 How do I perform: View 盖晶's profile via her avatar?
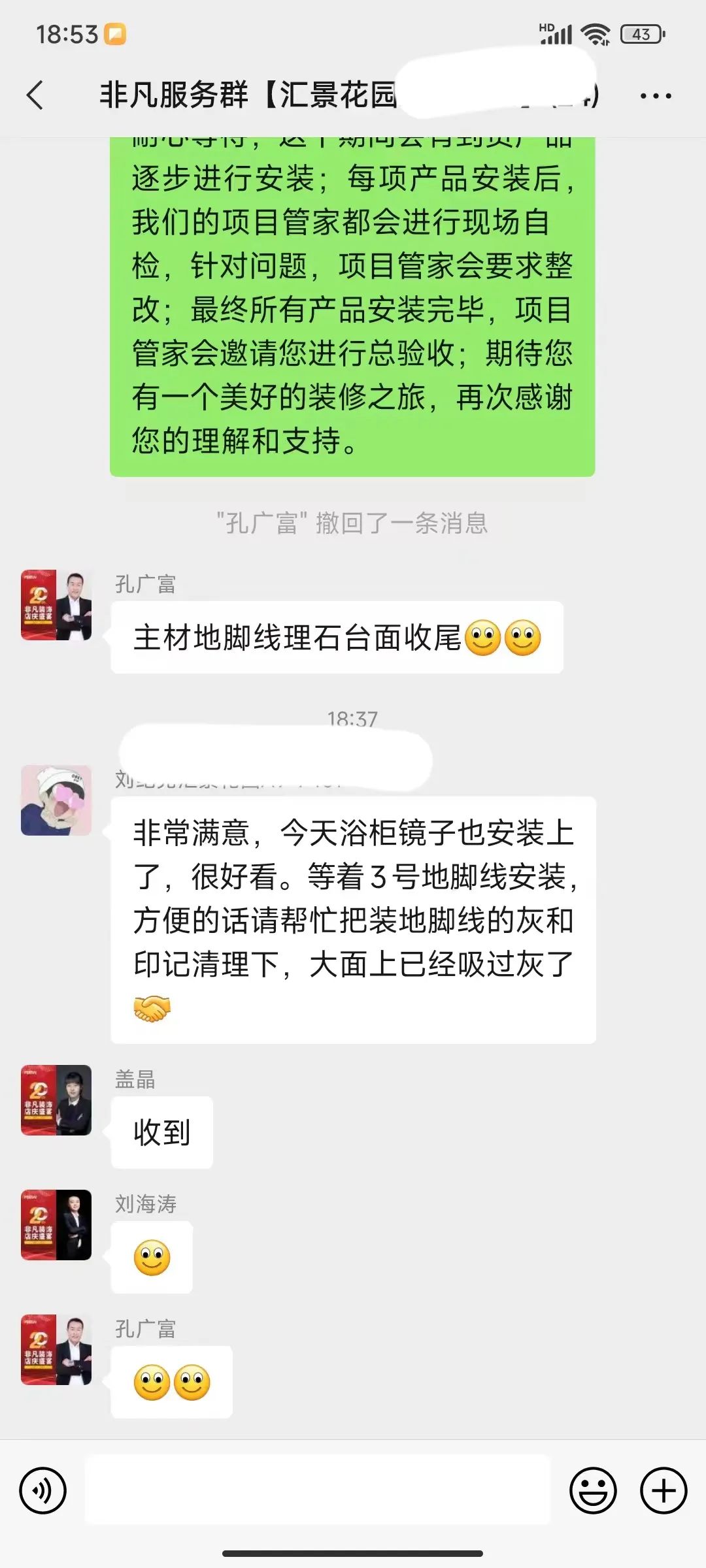pyautogui.click(x=56, y=1100)
